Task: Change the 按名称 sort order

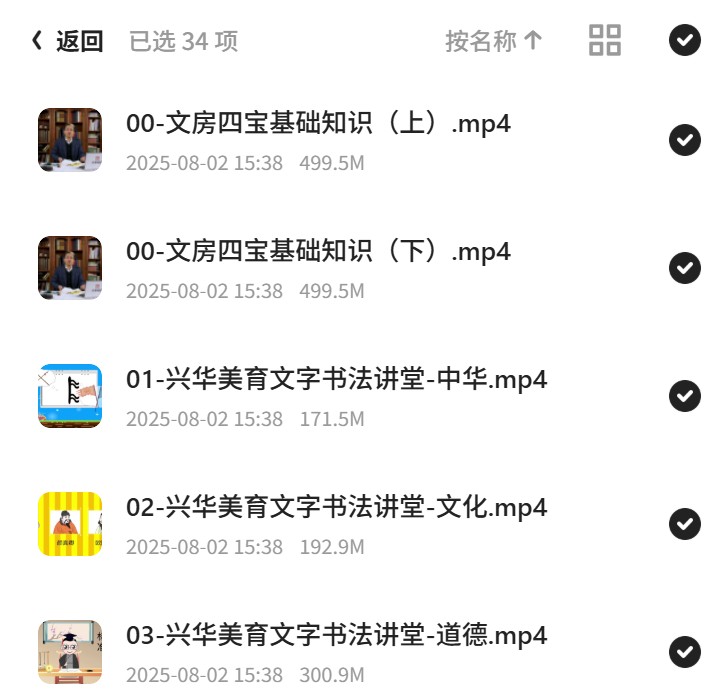Action: pos(494,41)
